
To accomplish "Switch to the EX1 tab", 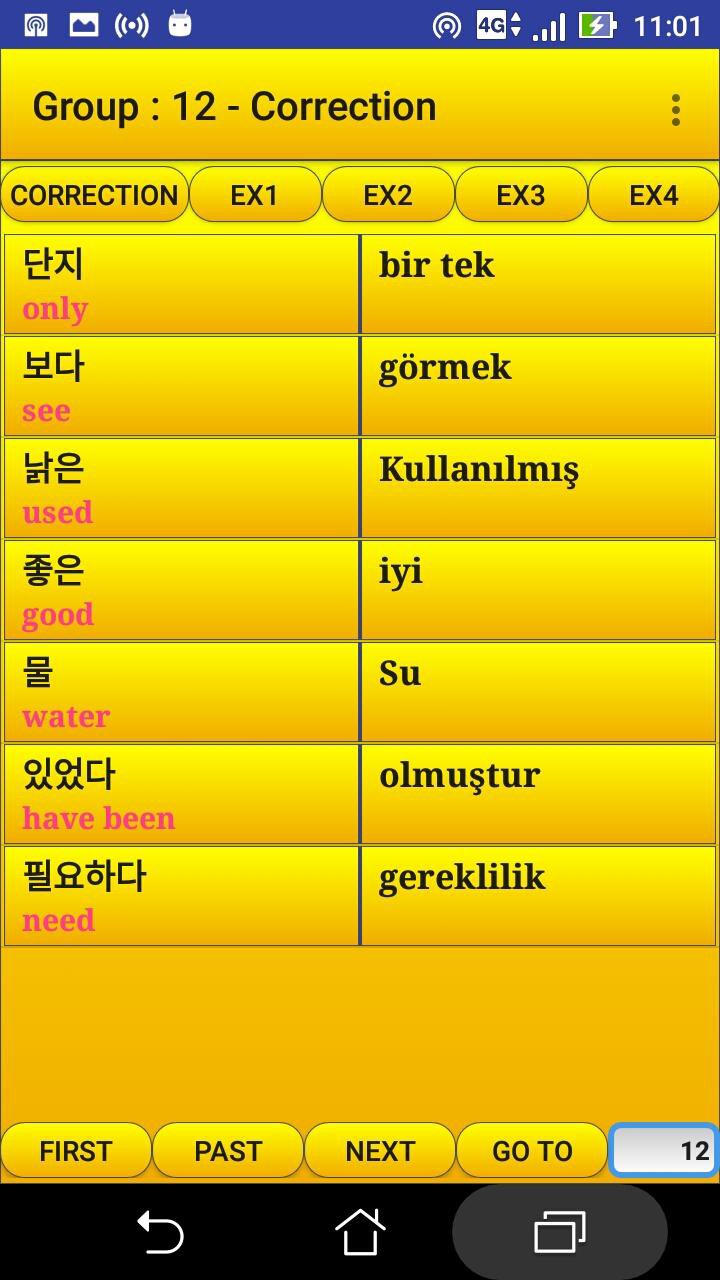I will pyautogui.click(x=254, y=195).
